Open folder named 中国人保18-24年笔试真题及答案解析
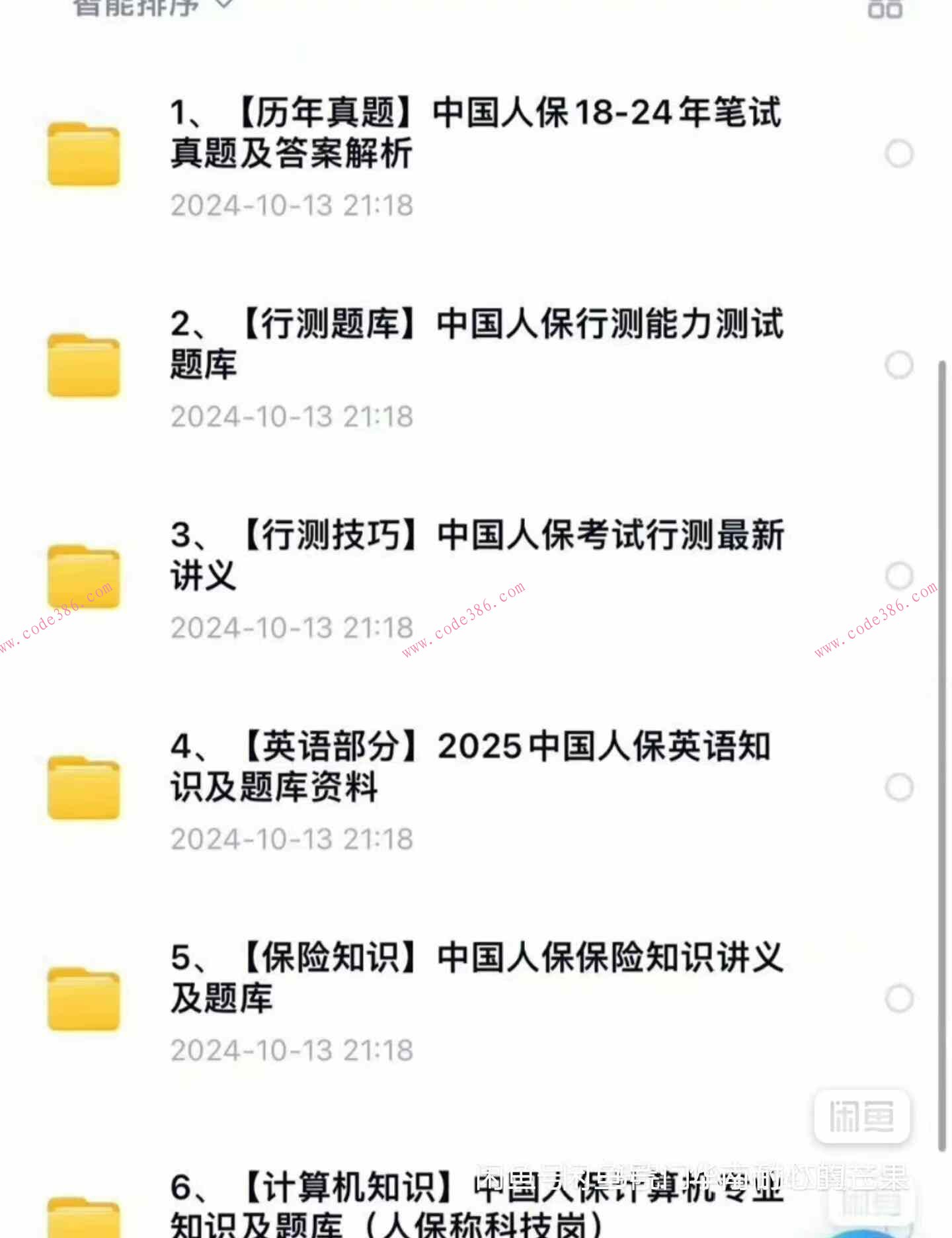Screen dimensions: 952x1238 (476, 132)
